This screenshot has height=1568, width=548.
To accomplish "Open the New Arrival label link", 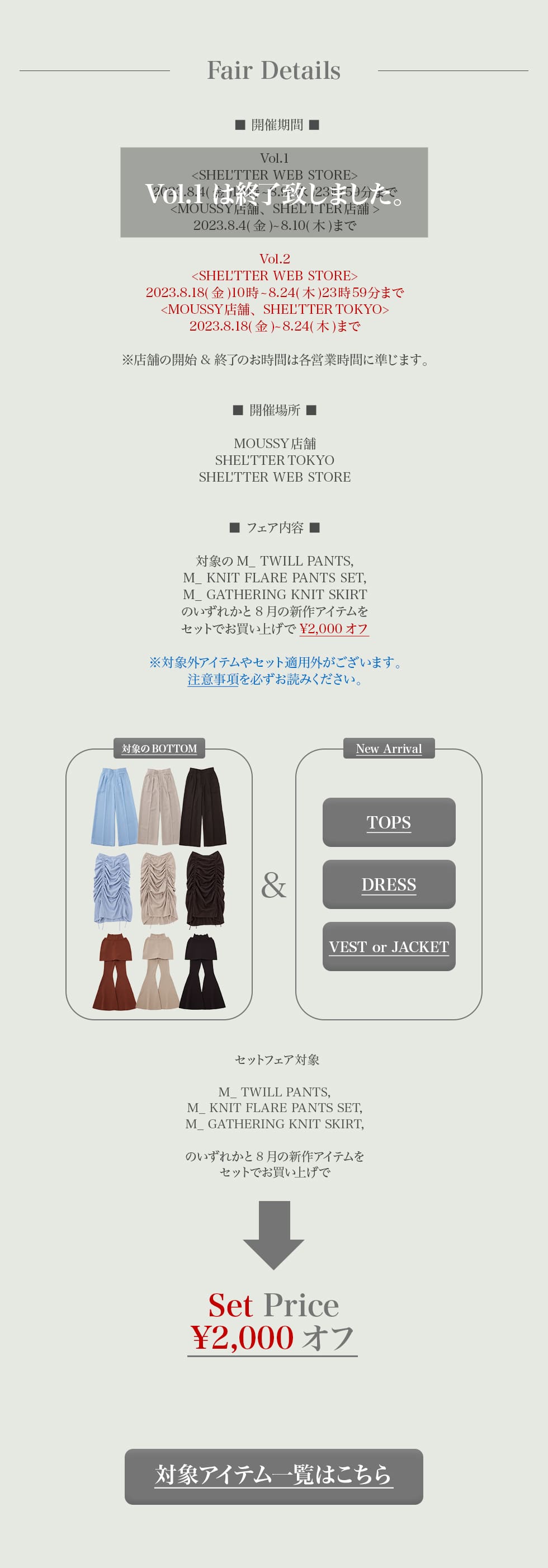I will pyautogui.click(x=389, y=748).
